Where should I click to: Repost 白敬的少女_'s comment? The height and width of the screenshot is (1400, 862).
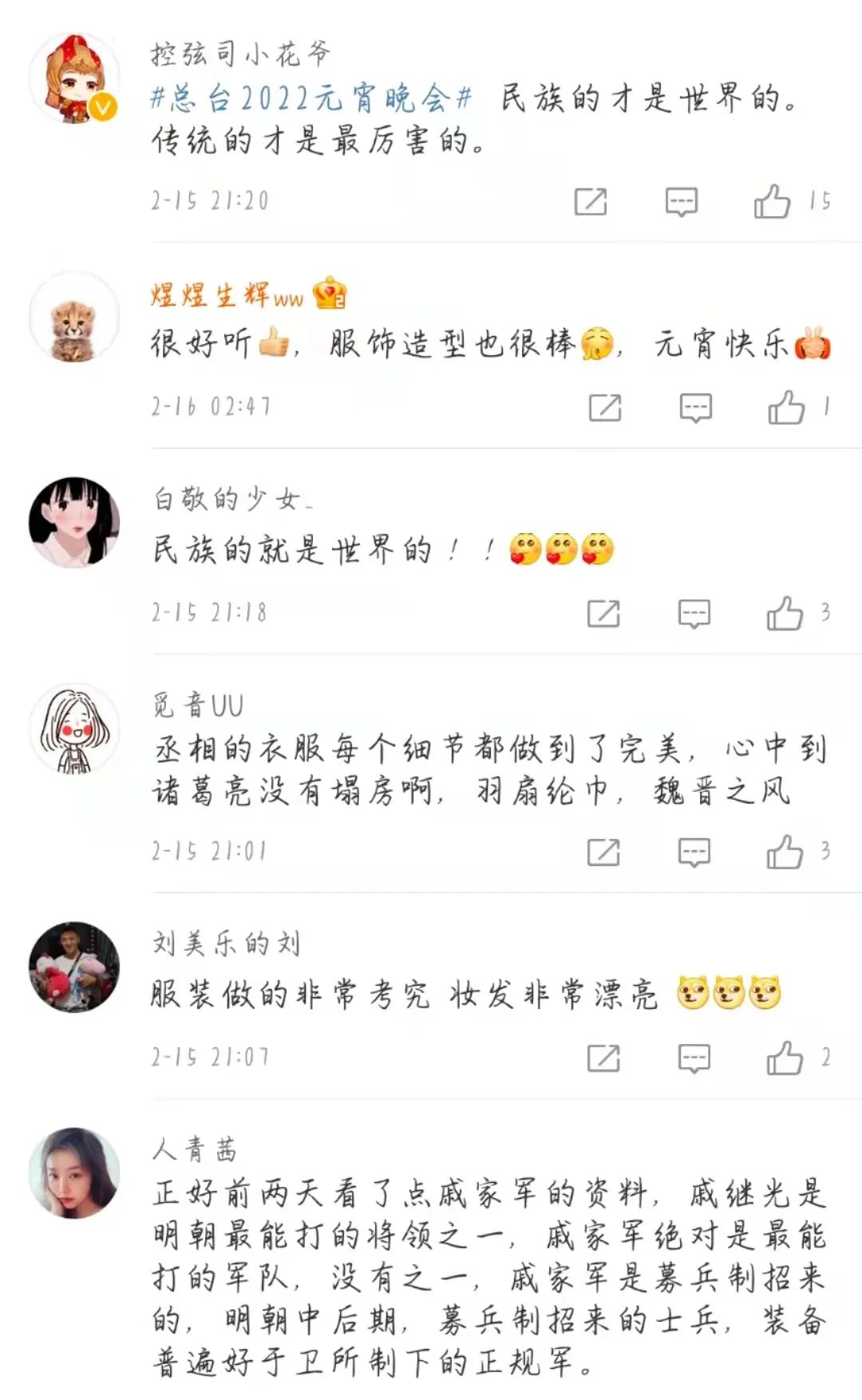click(x=603, y=613)
